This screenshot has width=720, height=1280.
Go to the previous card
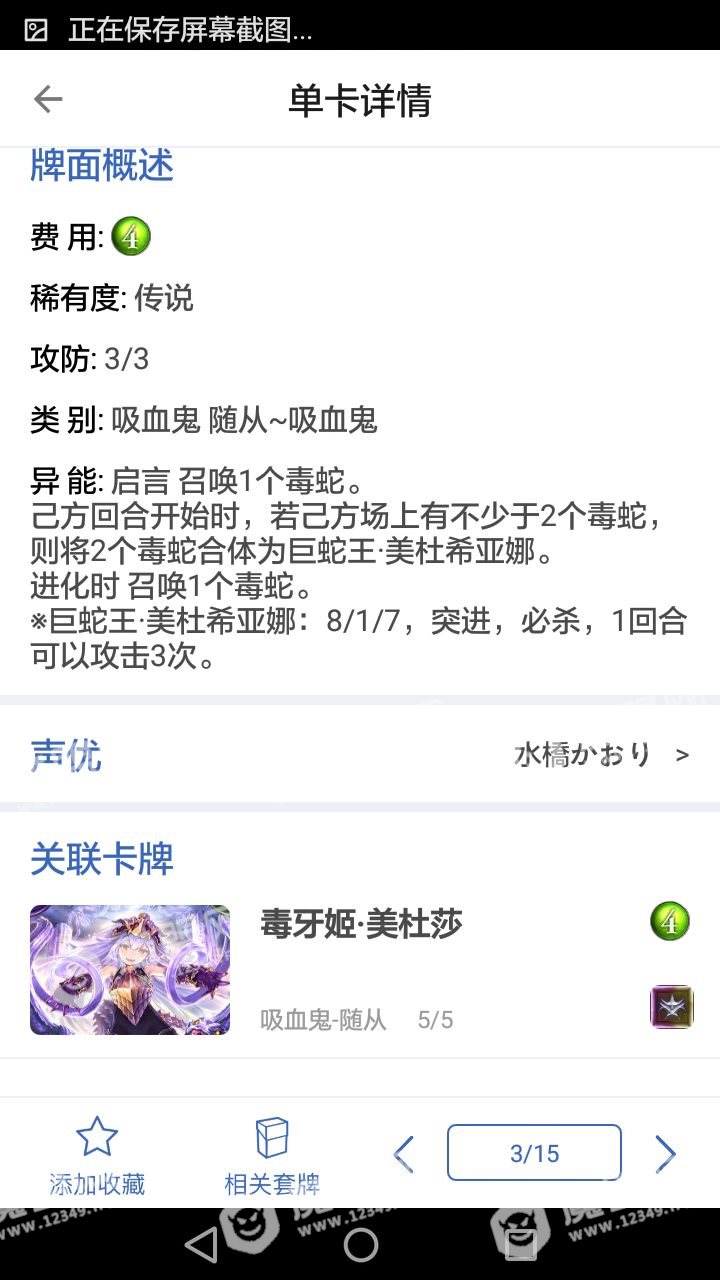[403, 1154]
